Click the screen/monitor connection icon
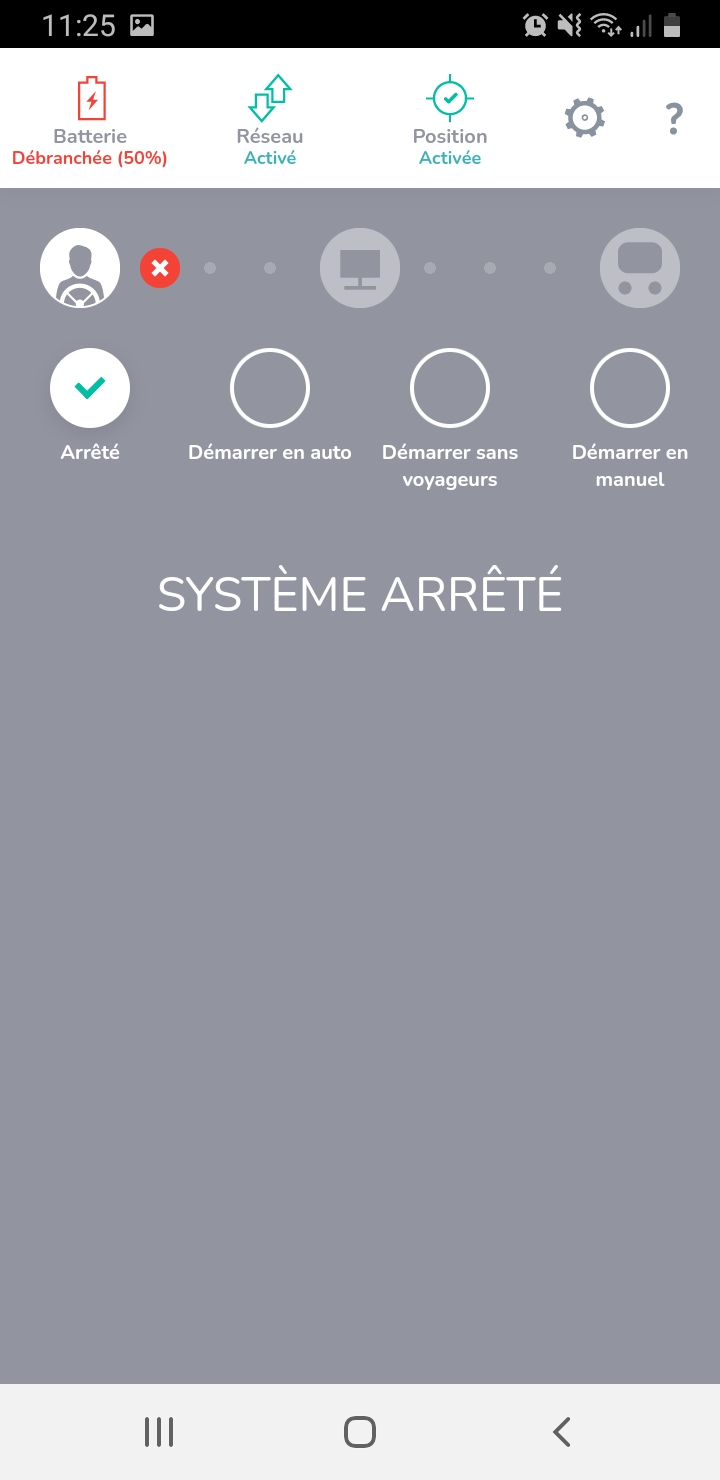This screenshot has height=1480, width=720. tap(360, 267)
